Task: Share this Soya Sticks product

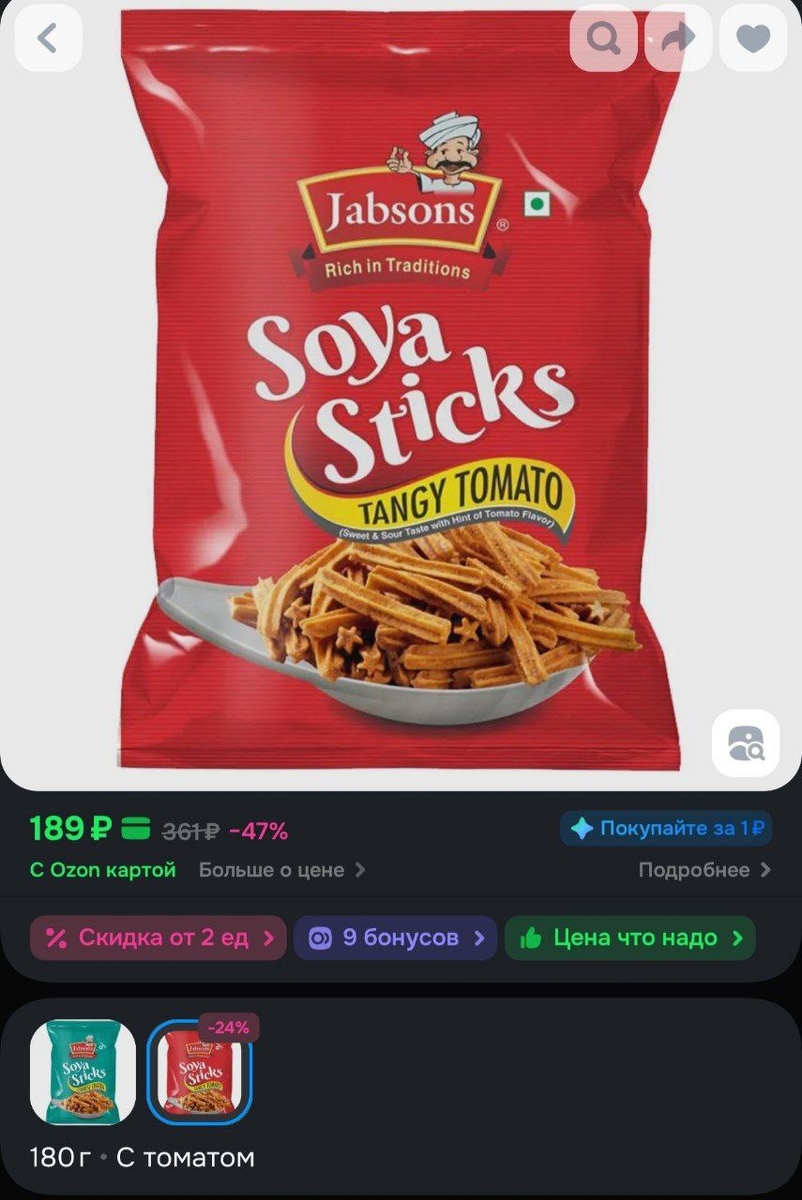Action: (678, 39)
